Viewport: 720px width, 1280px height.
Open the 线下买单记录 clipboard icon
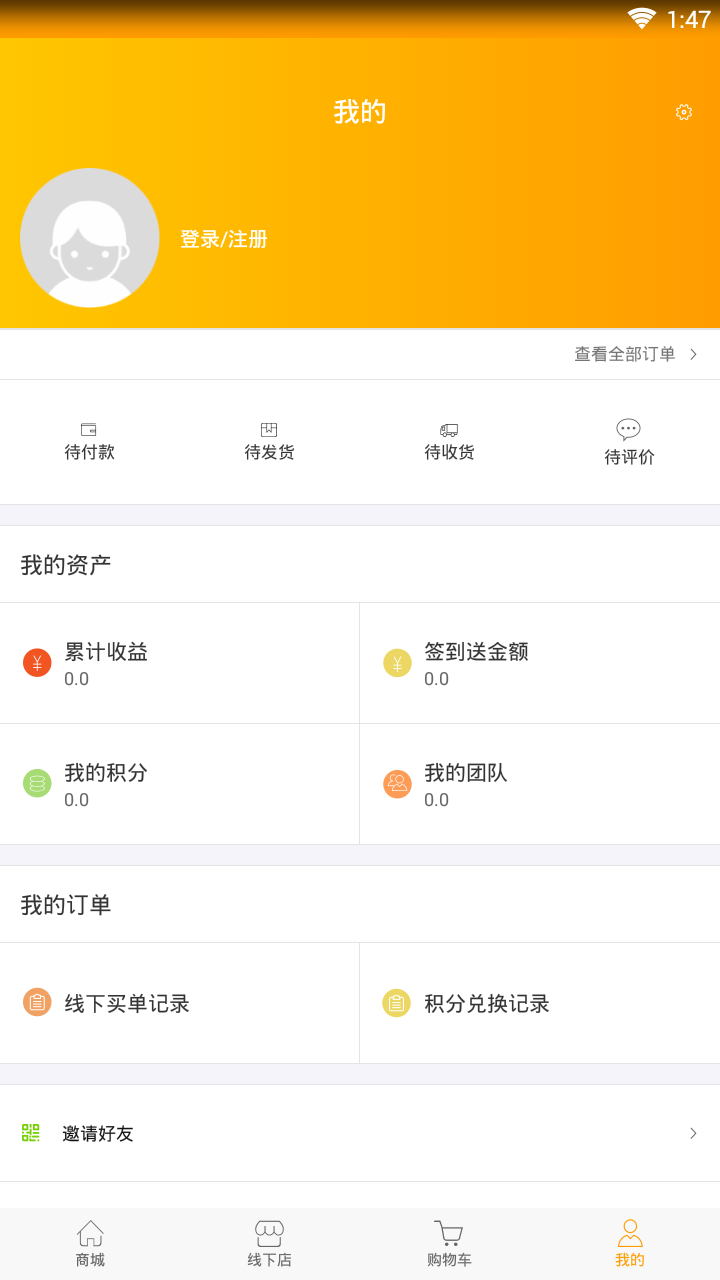[37, 1002]
